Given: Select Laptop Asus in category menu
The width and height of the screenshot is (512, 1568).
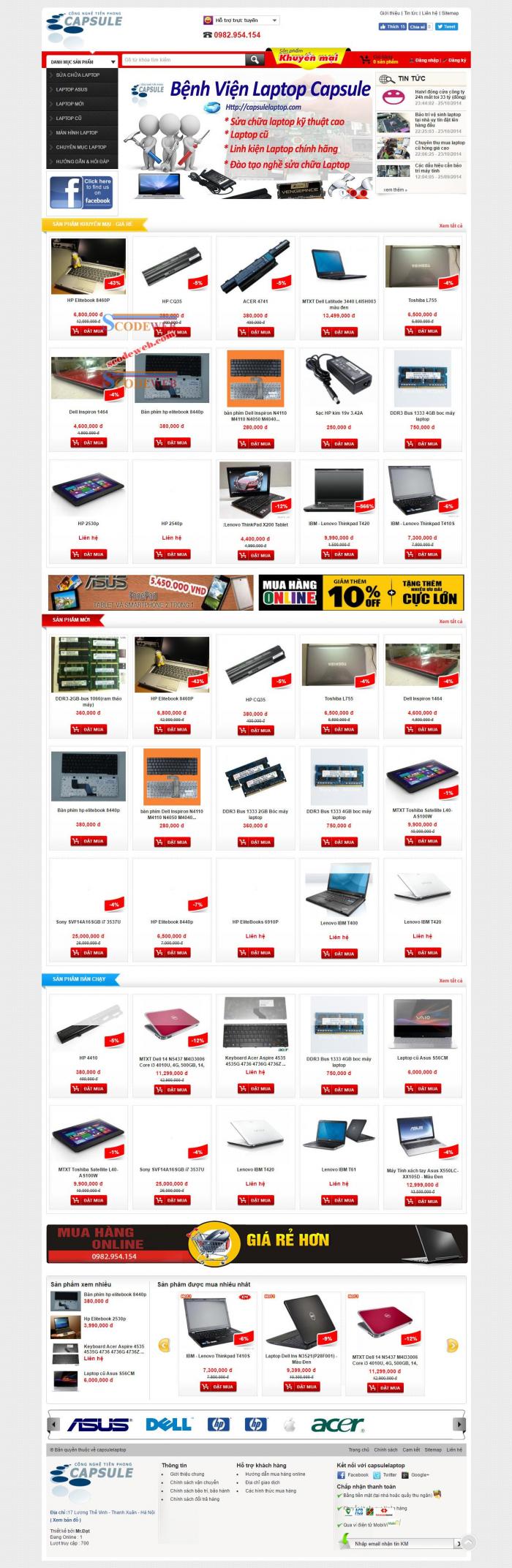Looking at the screenshot, I should coord(72,89).
